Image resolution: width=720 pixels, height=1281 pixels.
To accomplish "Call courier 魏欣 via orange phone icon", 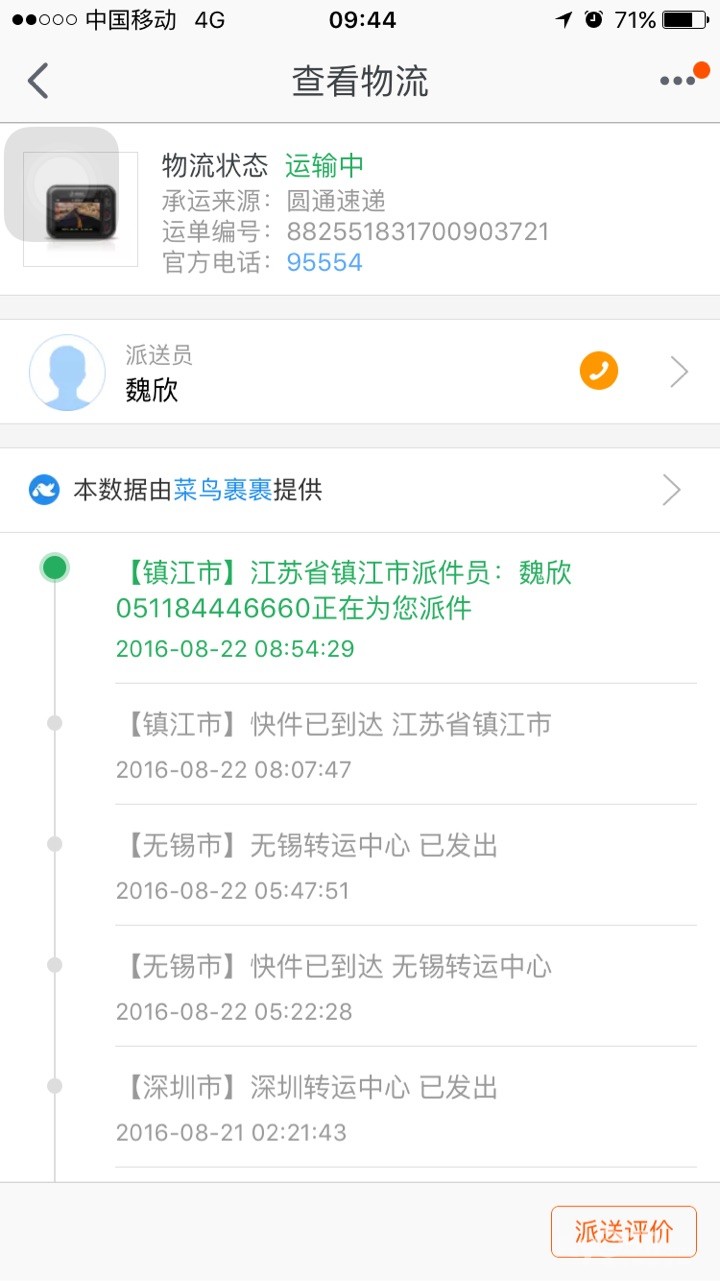I will click(x=599, y=370).
